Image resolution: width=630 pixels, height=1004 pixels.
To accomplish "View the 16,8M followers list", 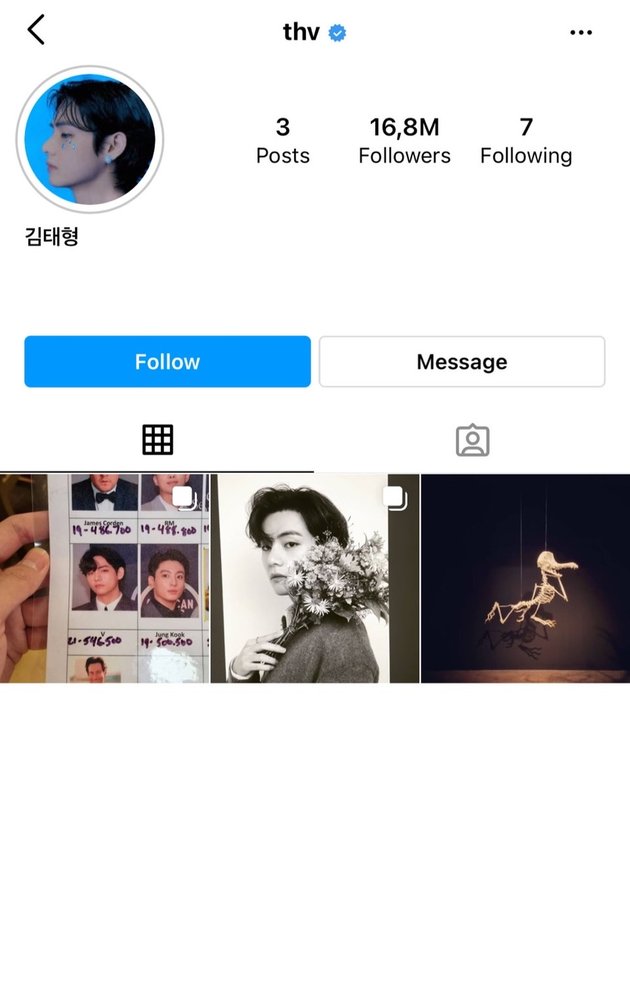I will point(404,140).
